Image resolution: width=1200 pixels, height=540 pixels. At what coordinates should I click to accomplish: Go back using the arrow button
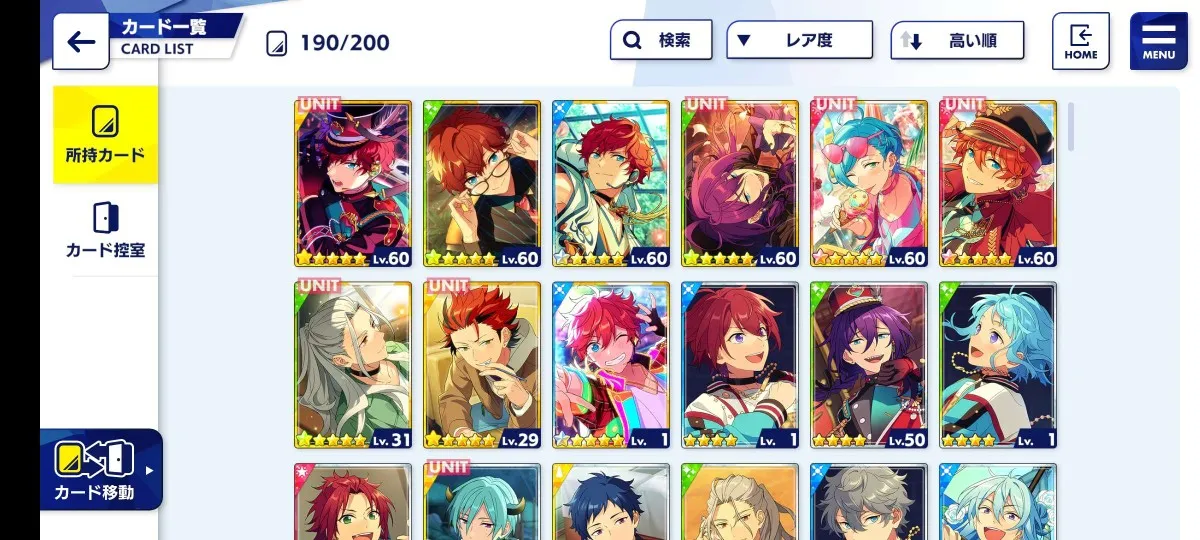click(x=81, y=42)
